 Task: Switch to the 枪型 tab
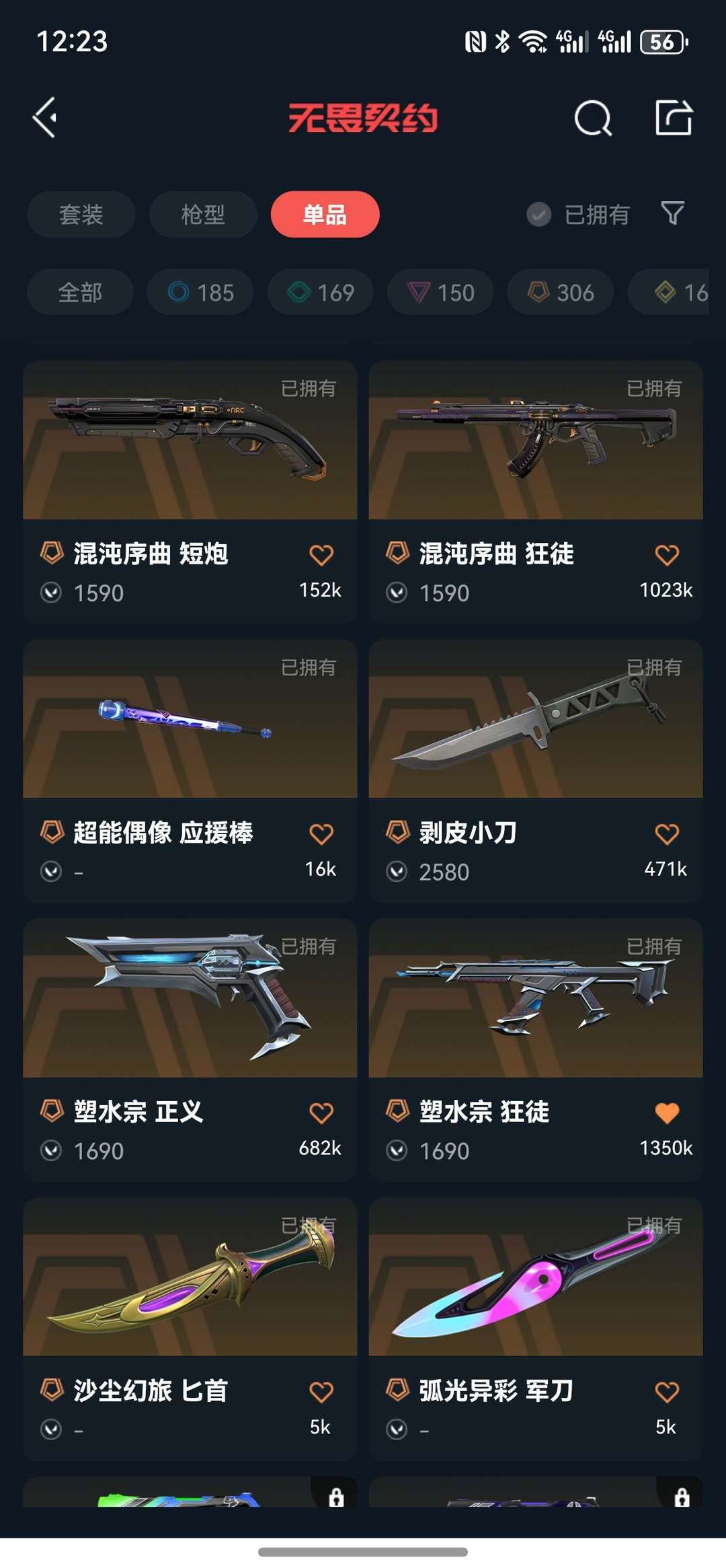coord(203,215)
